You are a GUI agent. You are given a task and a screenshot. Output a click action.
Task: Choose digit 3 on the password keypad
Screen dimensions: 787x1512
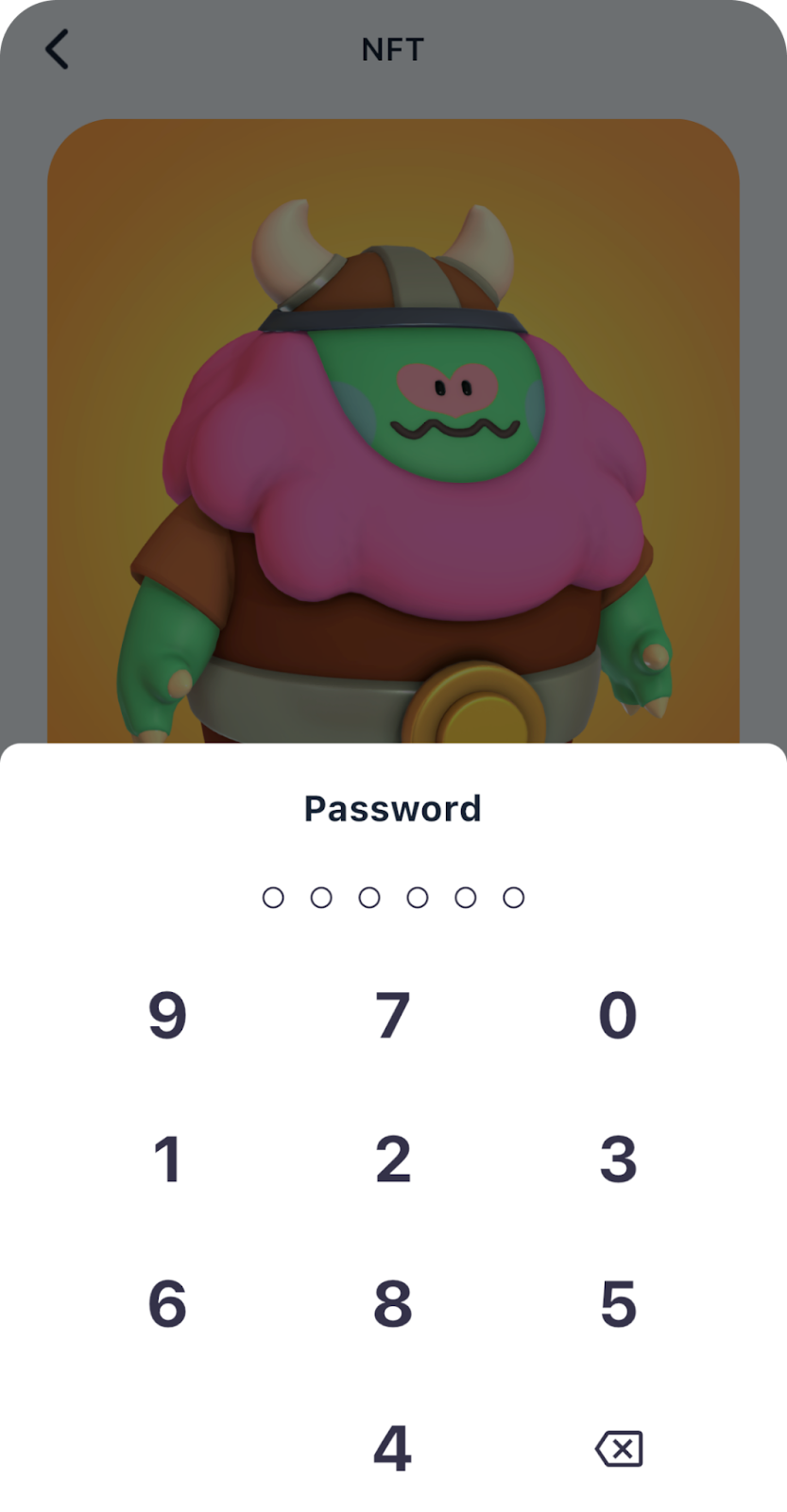(618, 1160)
